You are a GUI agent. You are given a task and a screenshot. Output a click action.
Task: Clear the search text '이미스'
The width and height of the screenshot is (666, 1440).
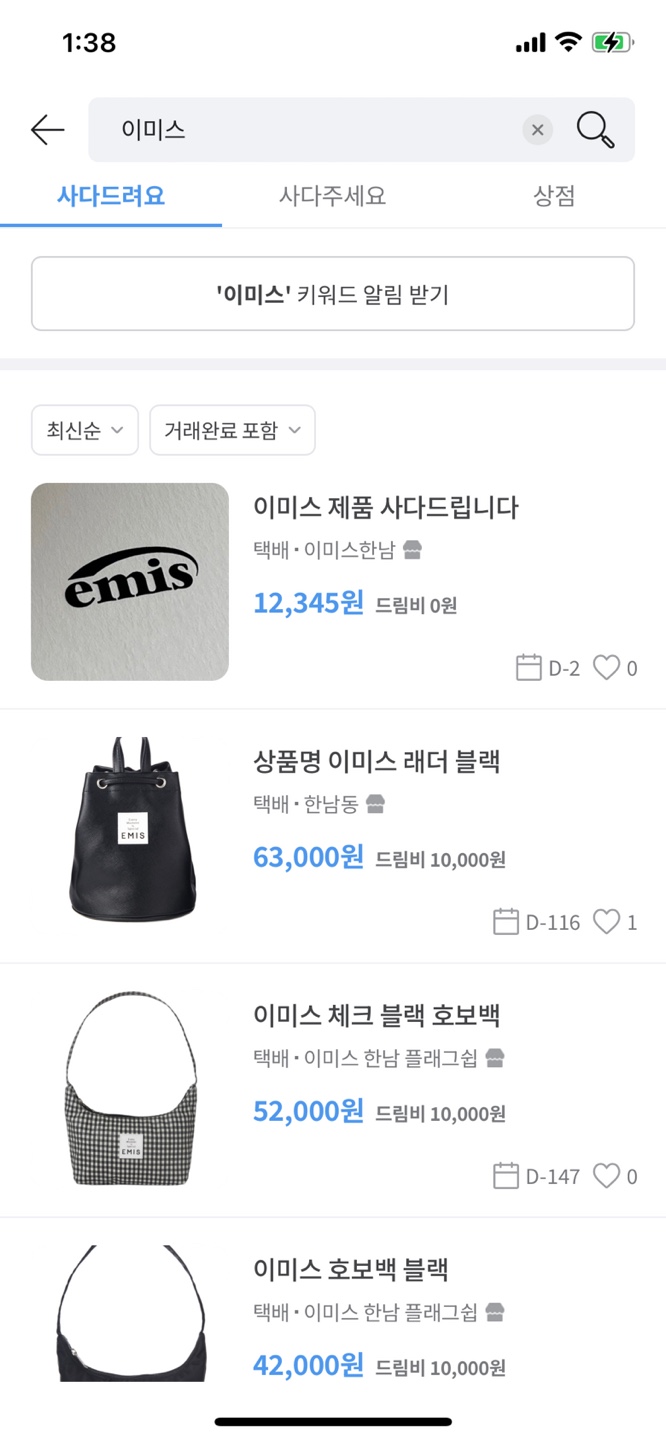click(x=537, y=129)
